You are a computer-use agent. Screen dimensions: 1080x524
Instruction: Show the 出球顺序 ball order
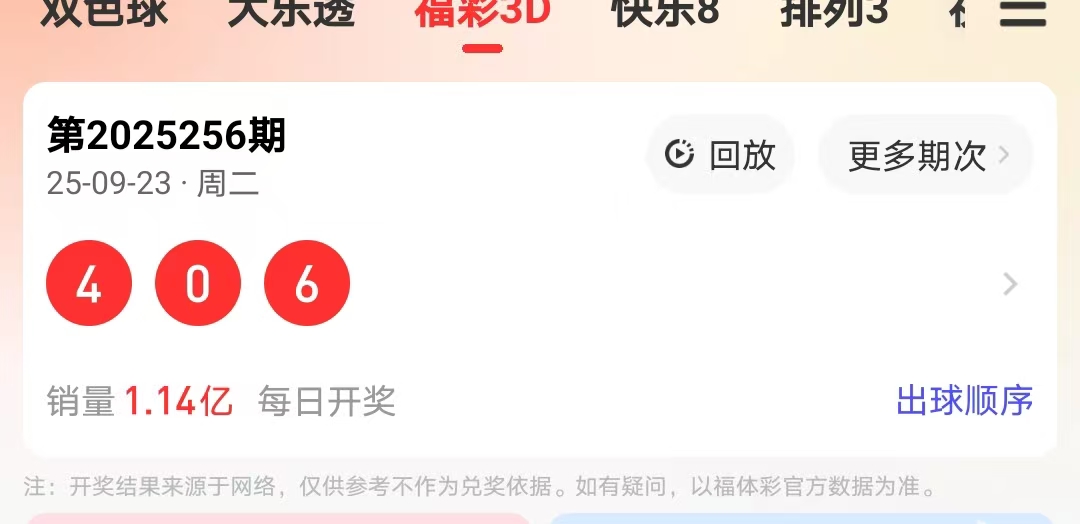(964, 401)
